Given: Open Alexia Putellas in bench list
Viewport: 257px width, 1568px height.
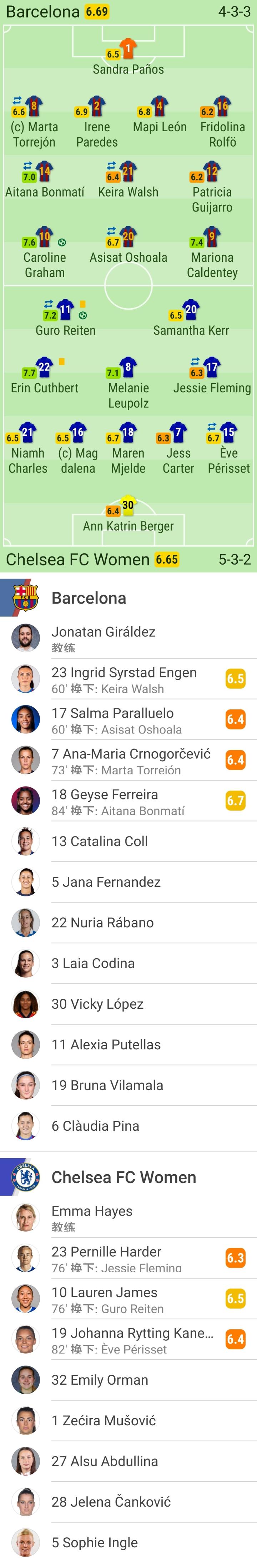Looking at the screenshot, I should pos(106,1044).
